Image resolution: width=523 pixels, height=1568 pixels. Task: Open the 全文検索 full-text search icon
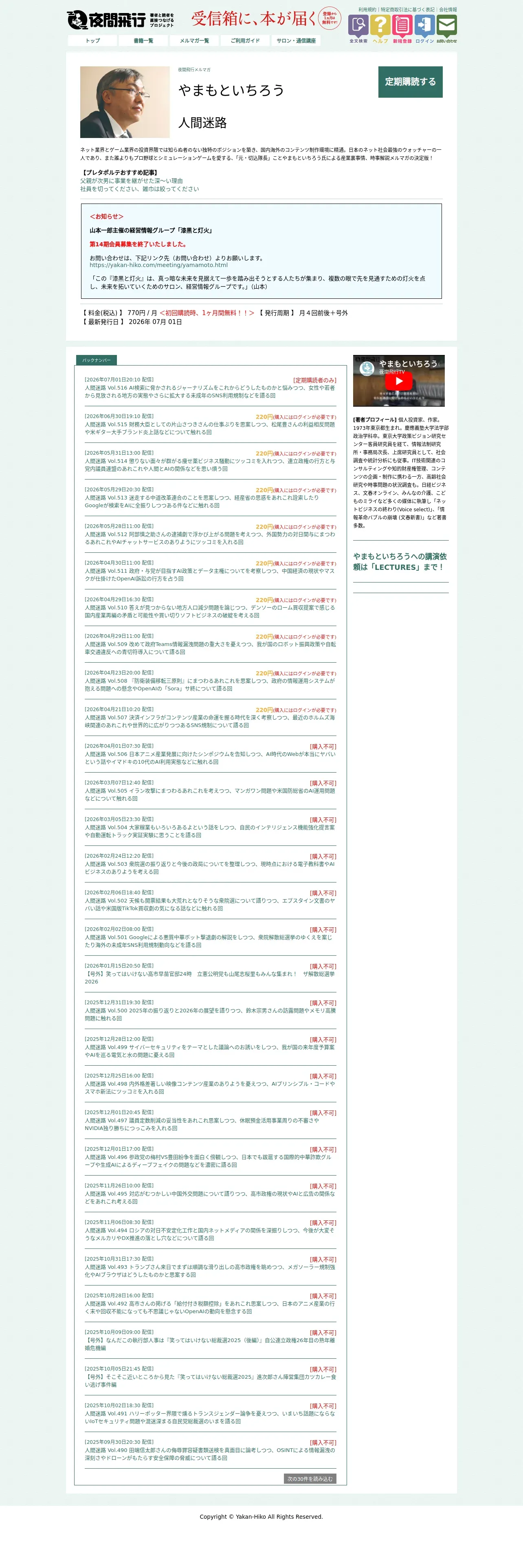point(358,28)
